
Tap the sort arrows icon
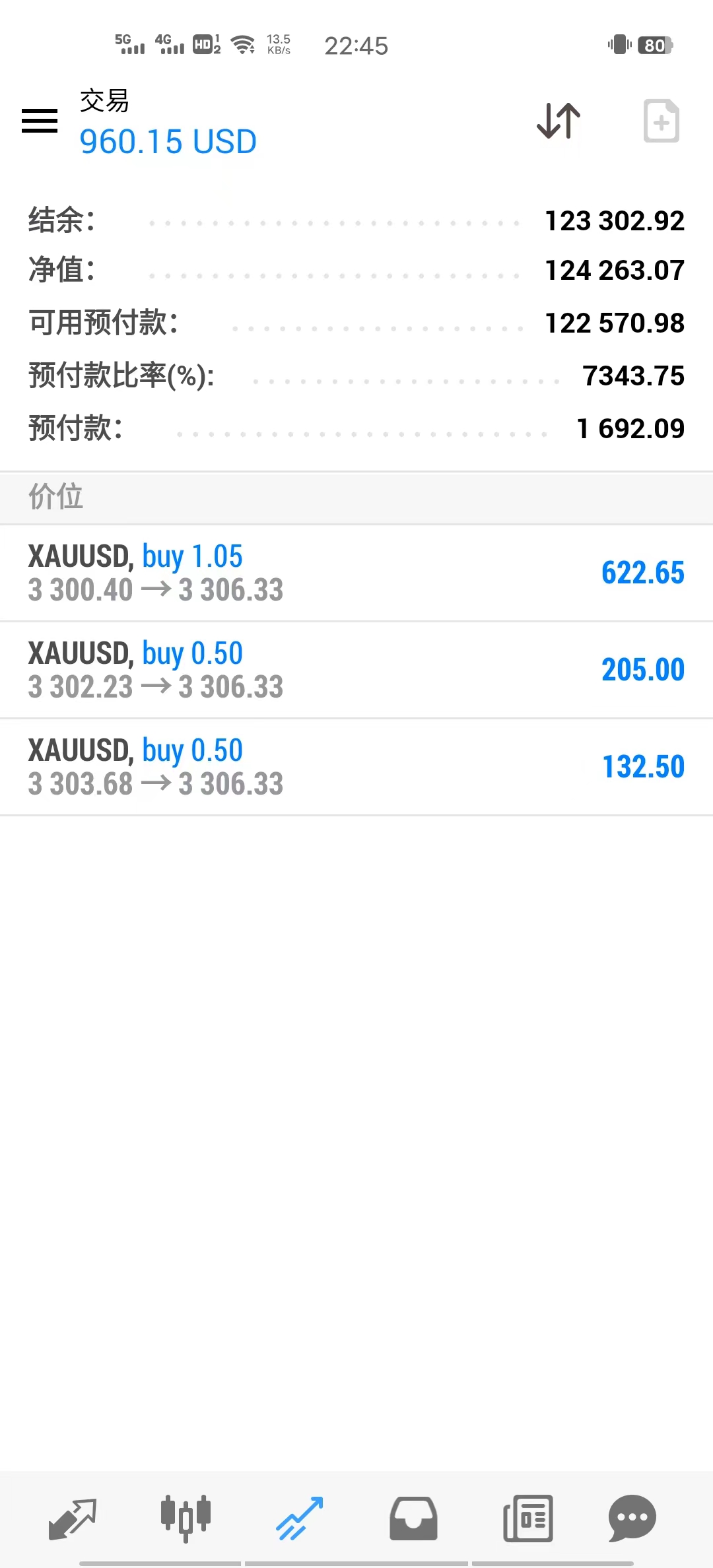[559, 121]
